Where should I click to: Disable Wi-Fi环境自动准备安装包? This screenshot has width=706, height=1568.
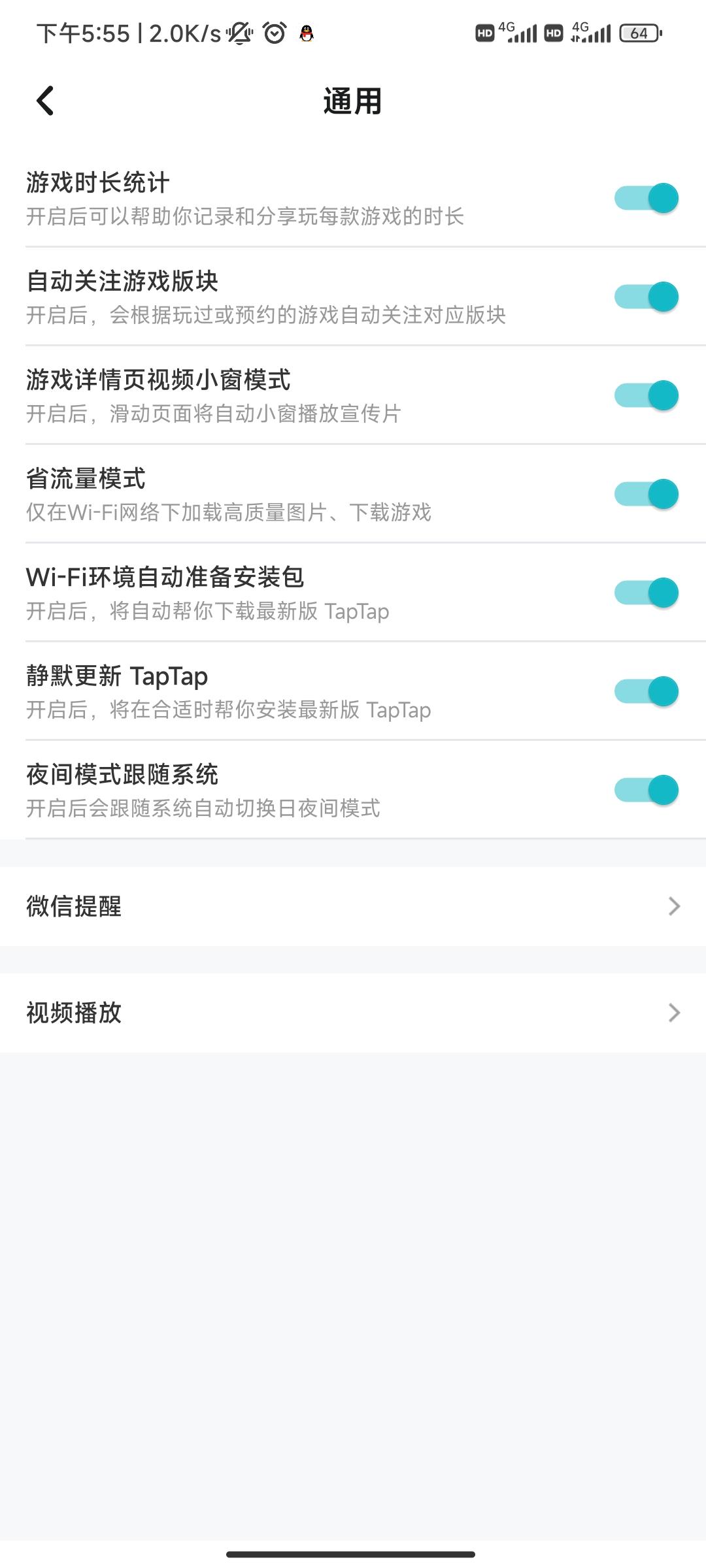point(646,593)
